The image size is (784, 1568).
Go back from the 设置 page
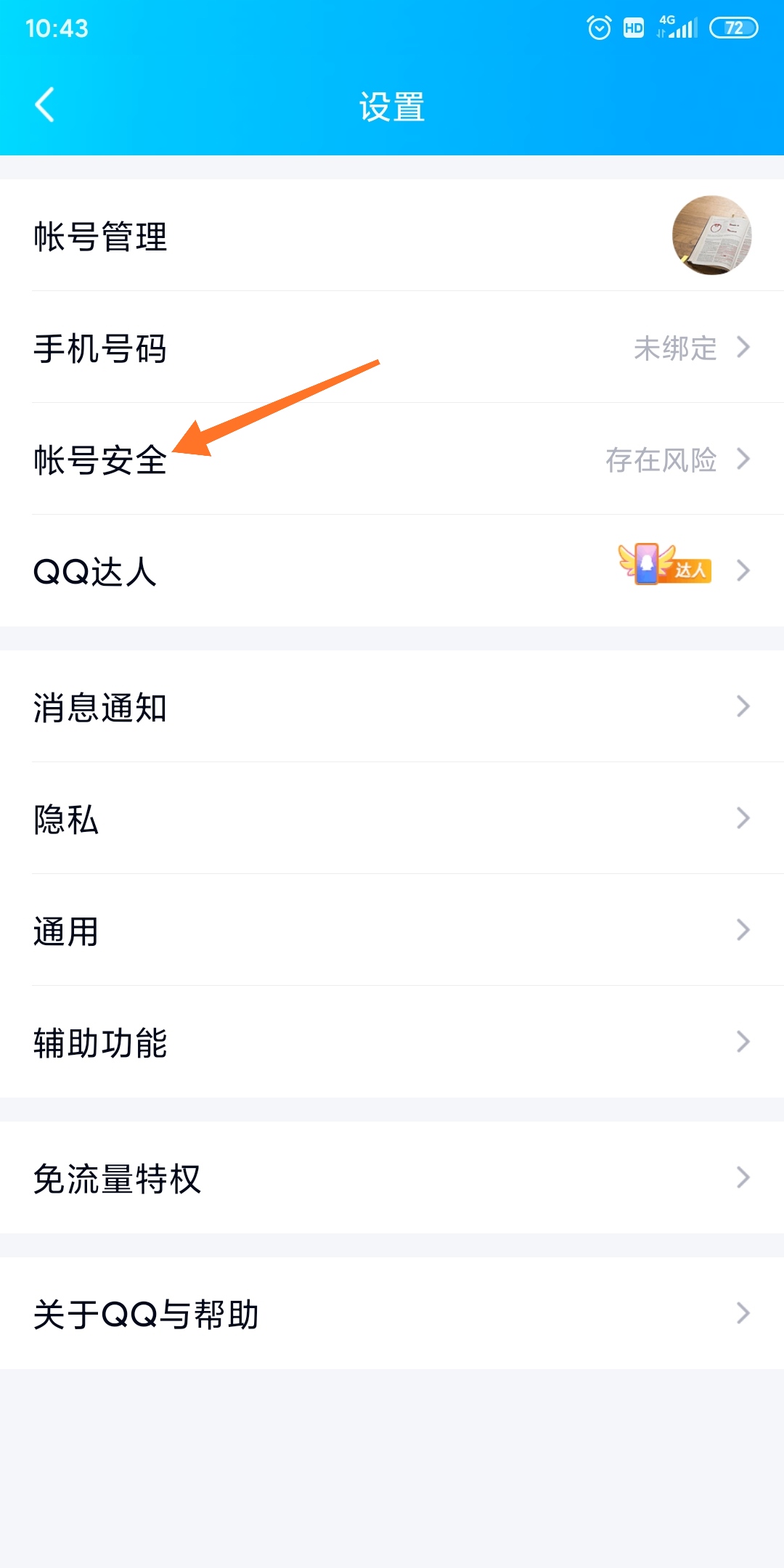45,105
